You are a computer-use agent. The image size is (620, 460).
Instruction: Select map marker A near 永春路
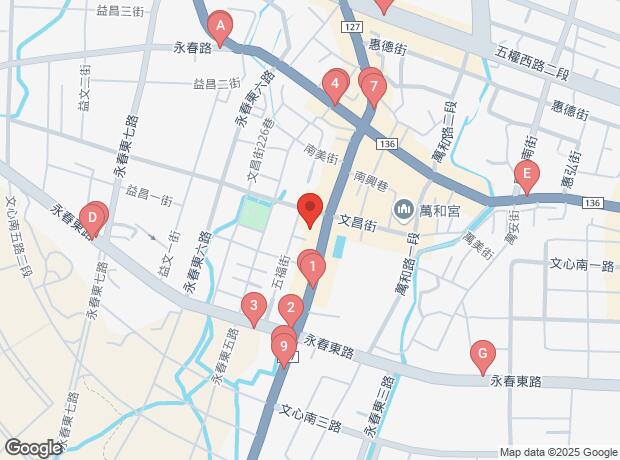tap(220, 25)
